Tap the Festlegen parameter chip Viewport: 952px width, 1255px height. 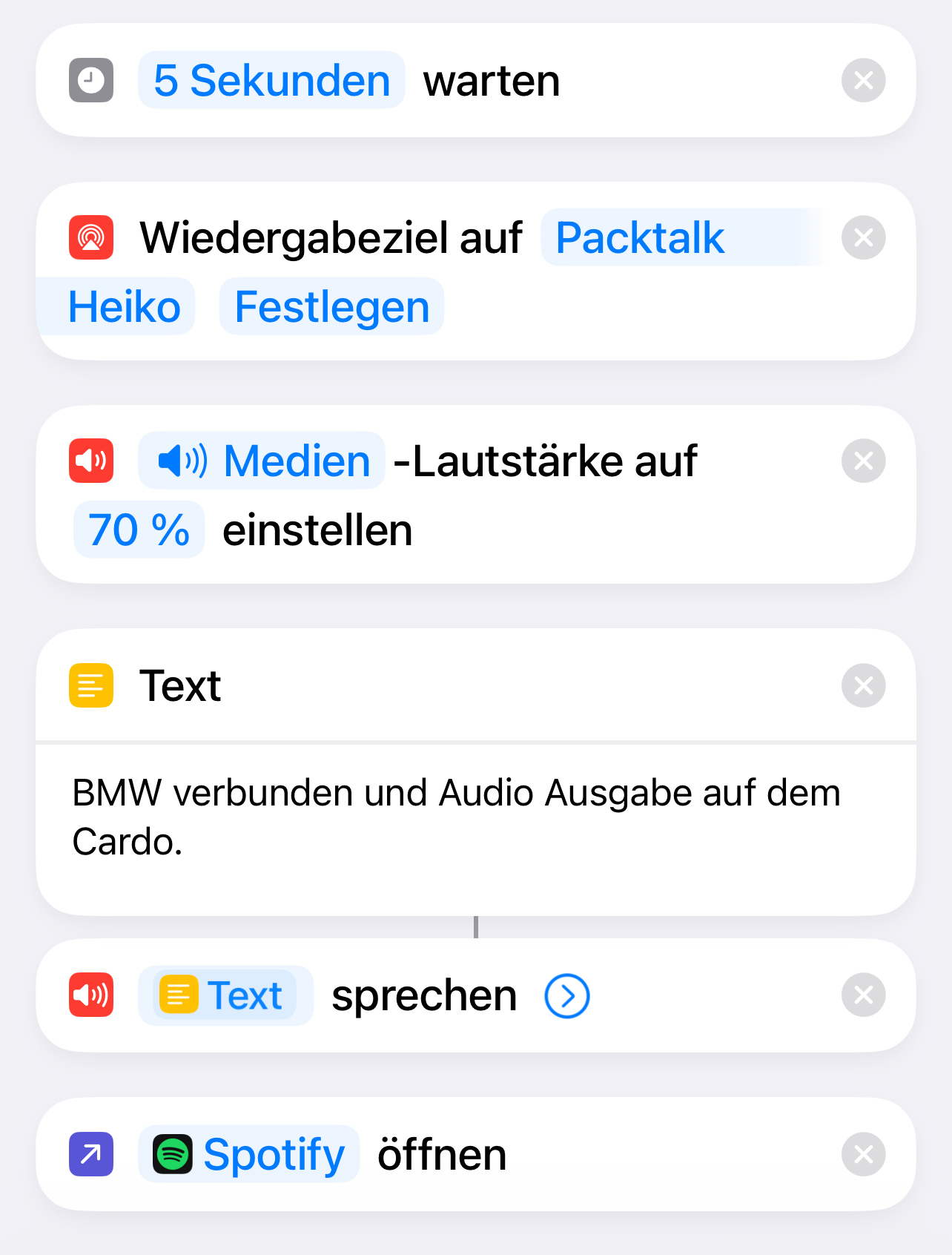click(x=331, y=307)
